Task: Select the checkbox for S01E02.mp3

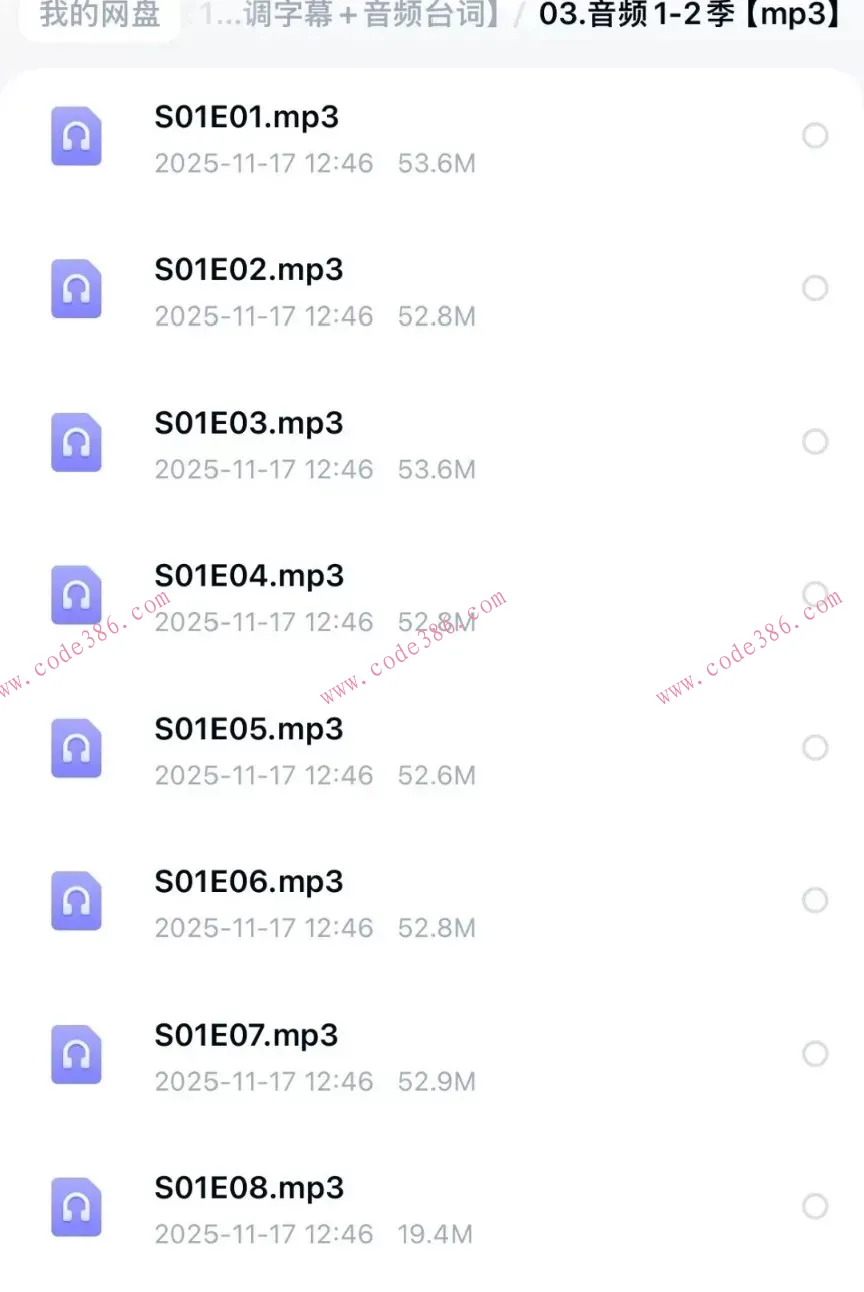Action: (815, 288)
